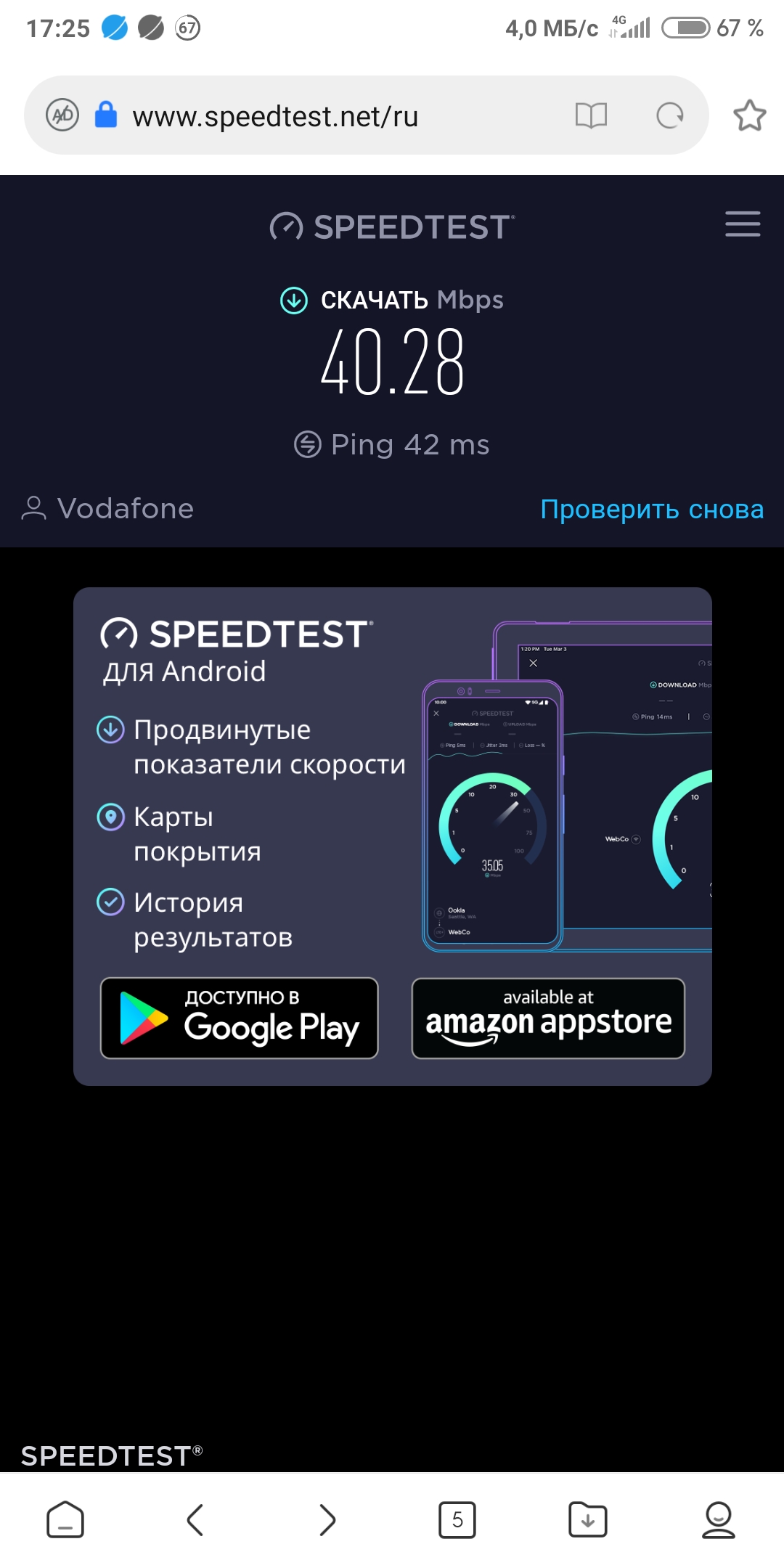Open the browser profile menu
The height and width of the screenshot is (1568, 784).
click(x=719, y=1519)
